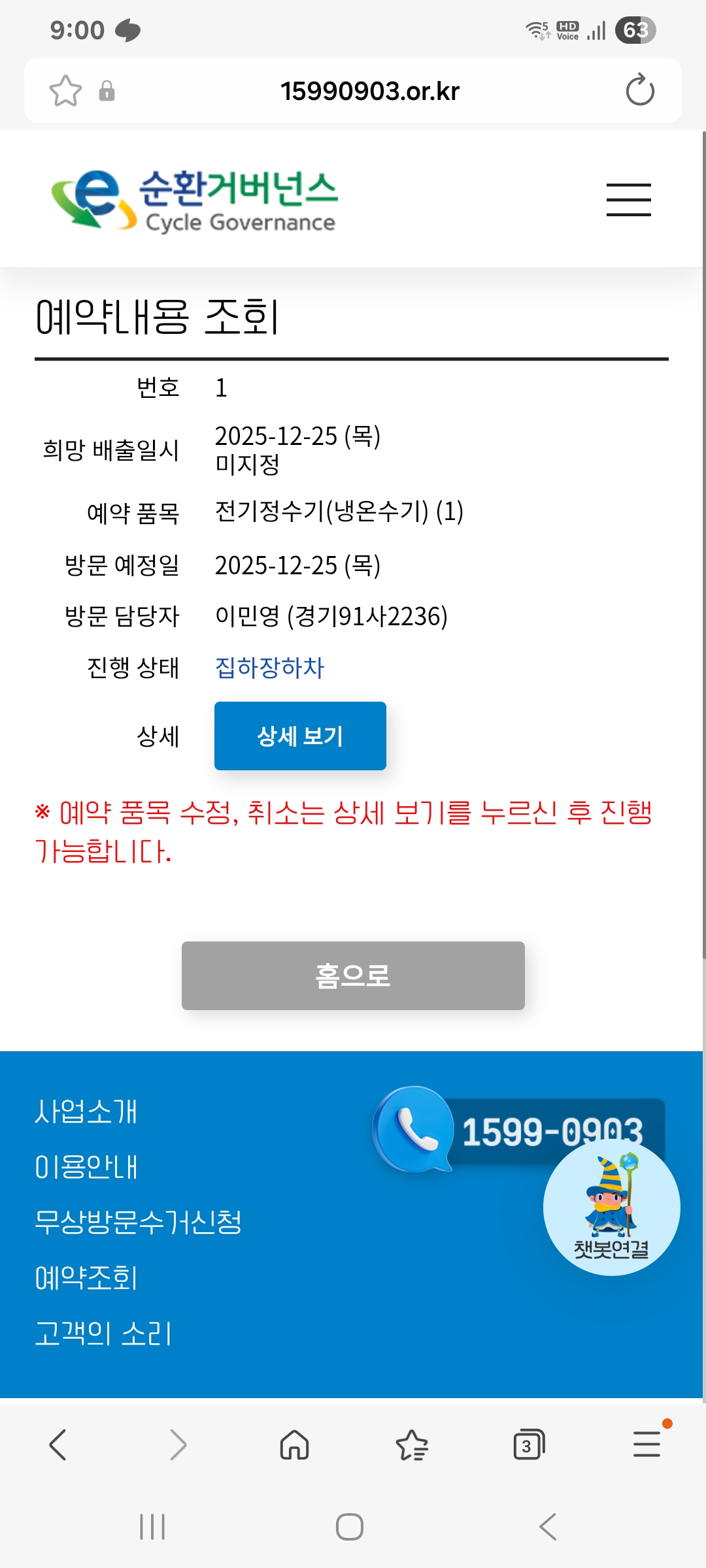Open browser bookmarks list

[x=412, y=1445]
